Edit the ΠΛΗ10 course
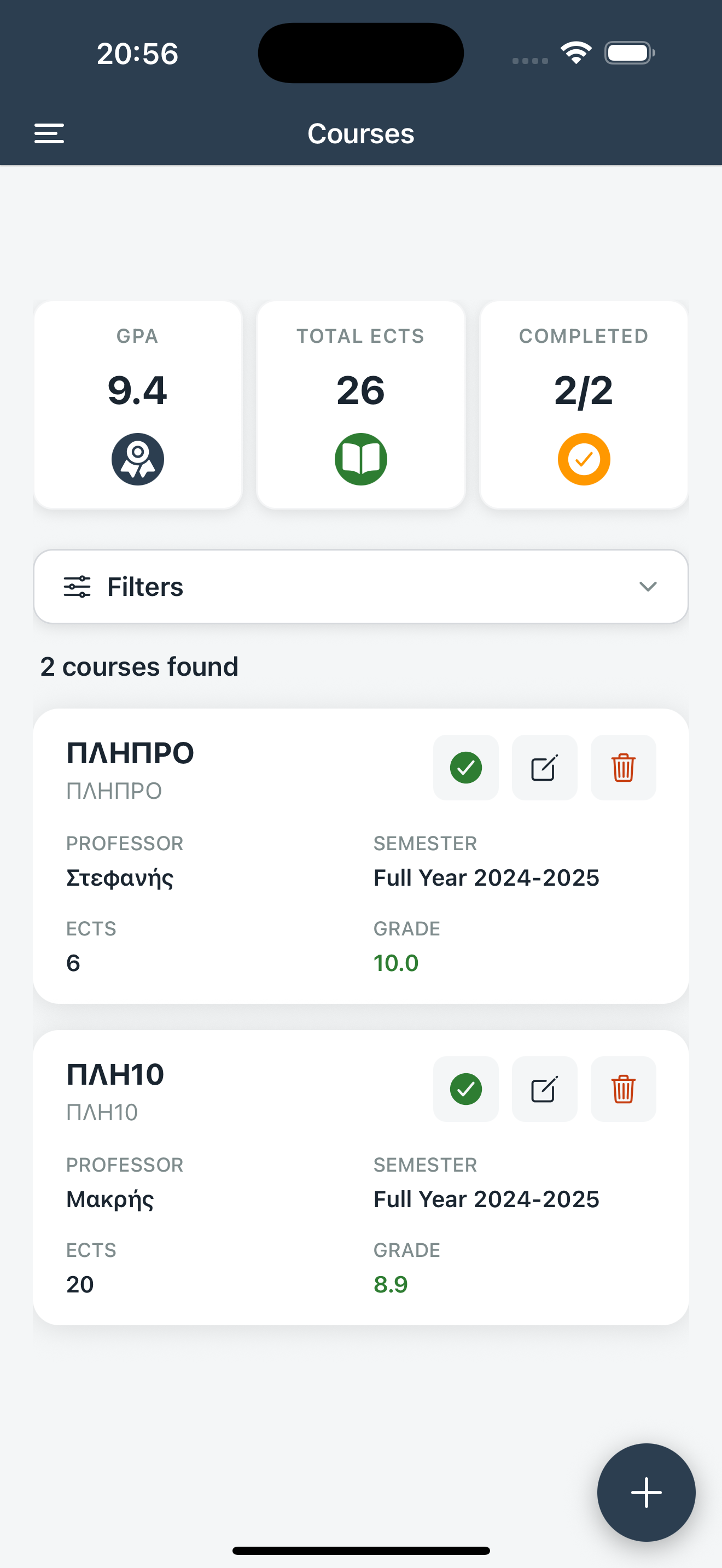The height and width of the screenshot is (1568, 722). click(544, 1089)
